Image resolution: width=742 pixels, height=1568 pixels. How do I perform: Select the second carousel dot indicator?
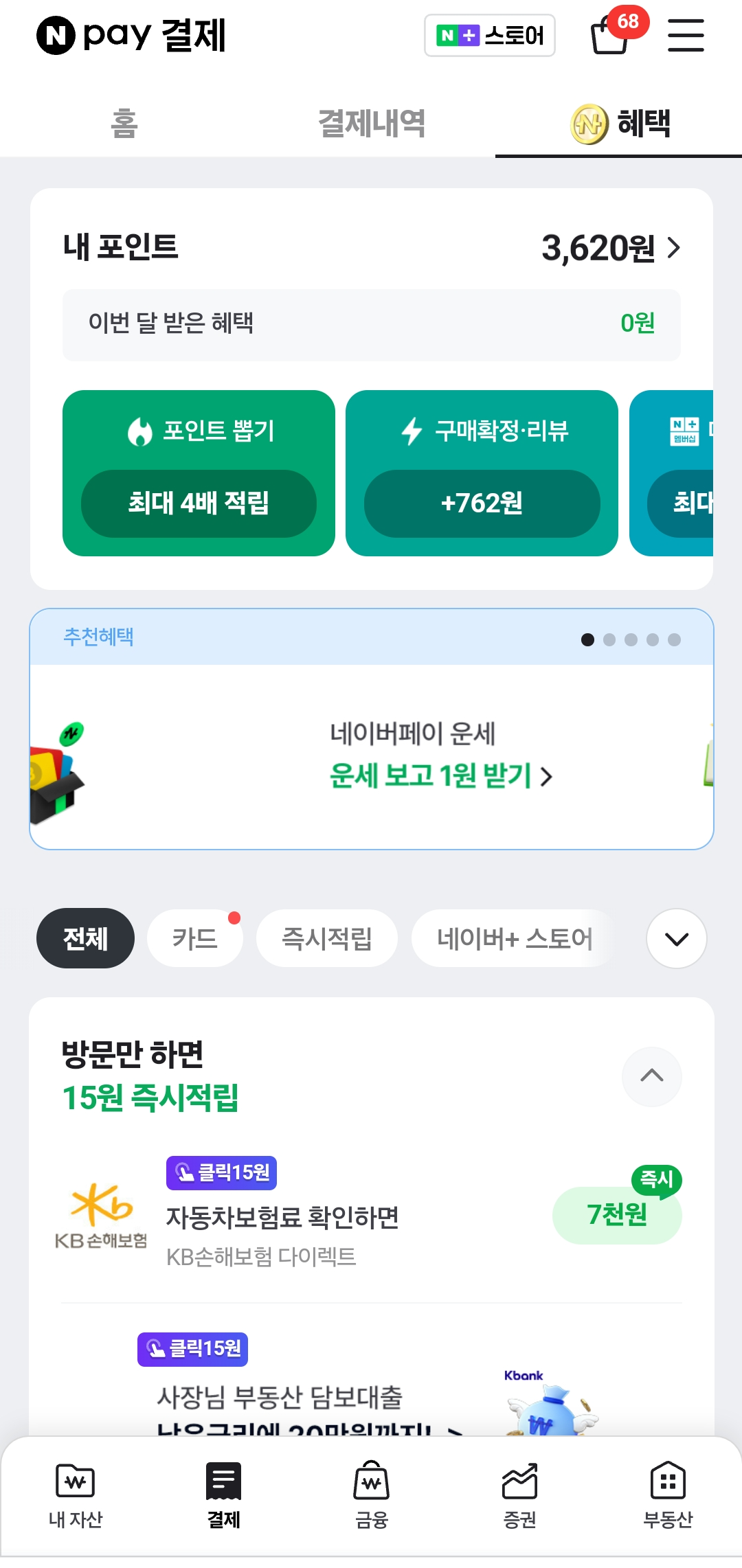609,639
